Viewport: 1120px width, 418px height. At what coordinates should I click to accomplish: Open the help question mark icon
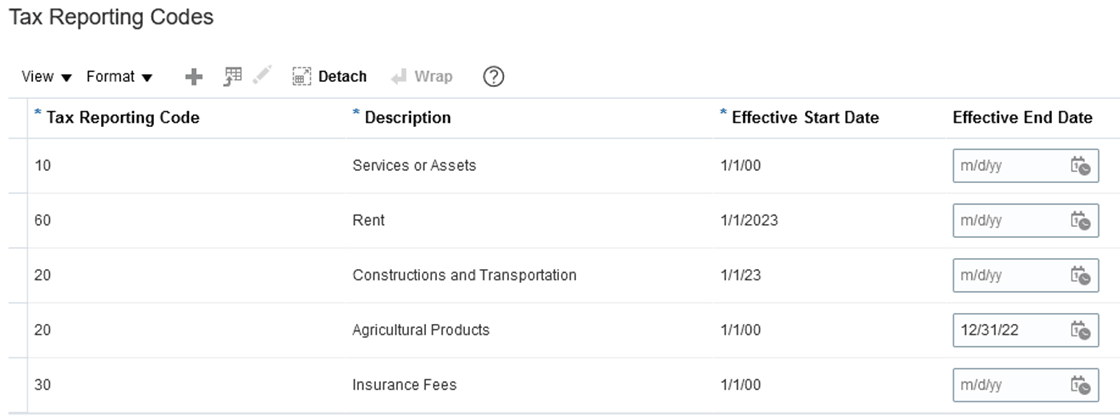[492, 77]
